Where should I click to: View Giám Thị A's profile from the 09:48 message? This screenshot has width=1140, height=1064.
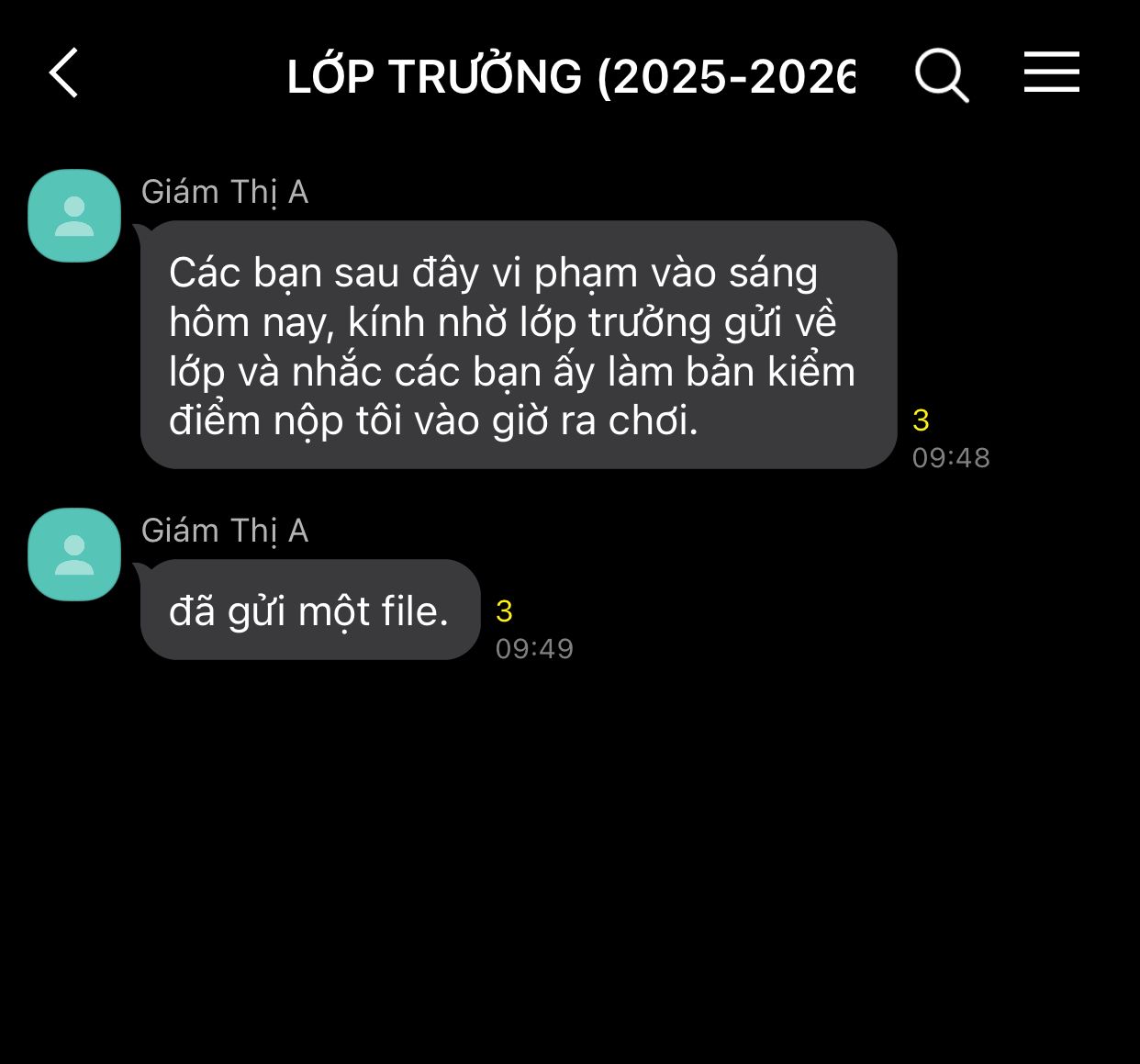[74, 217]
